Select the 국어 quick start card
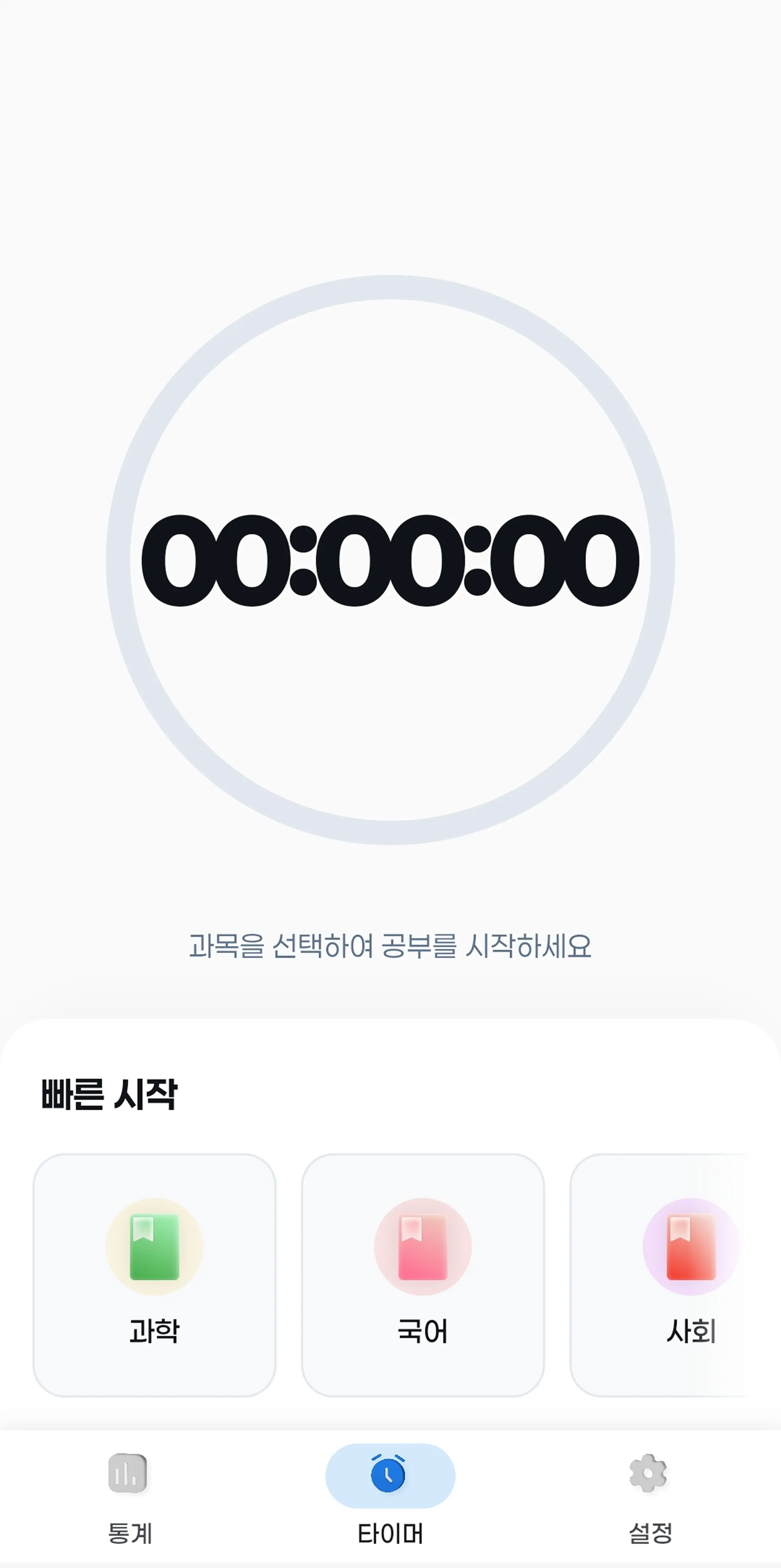 423,1275
